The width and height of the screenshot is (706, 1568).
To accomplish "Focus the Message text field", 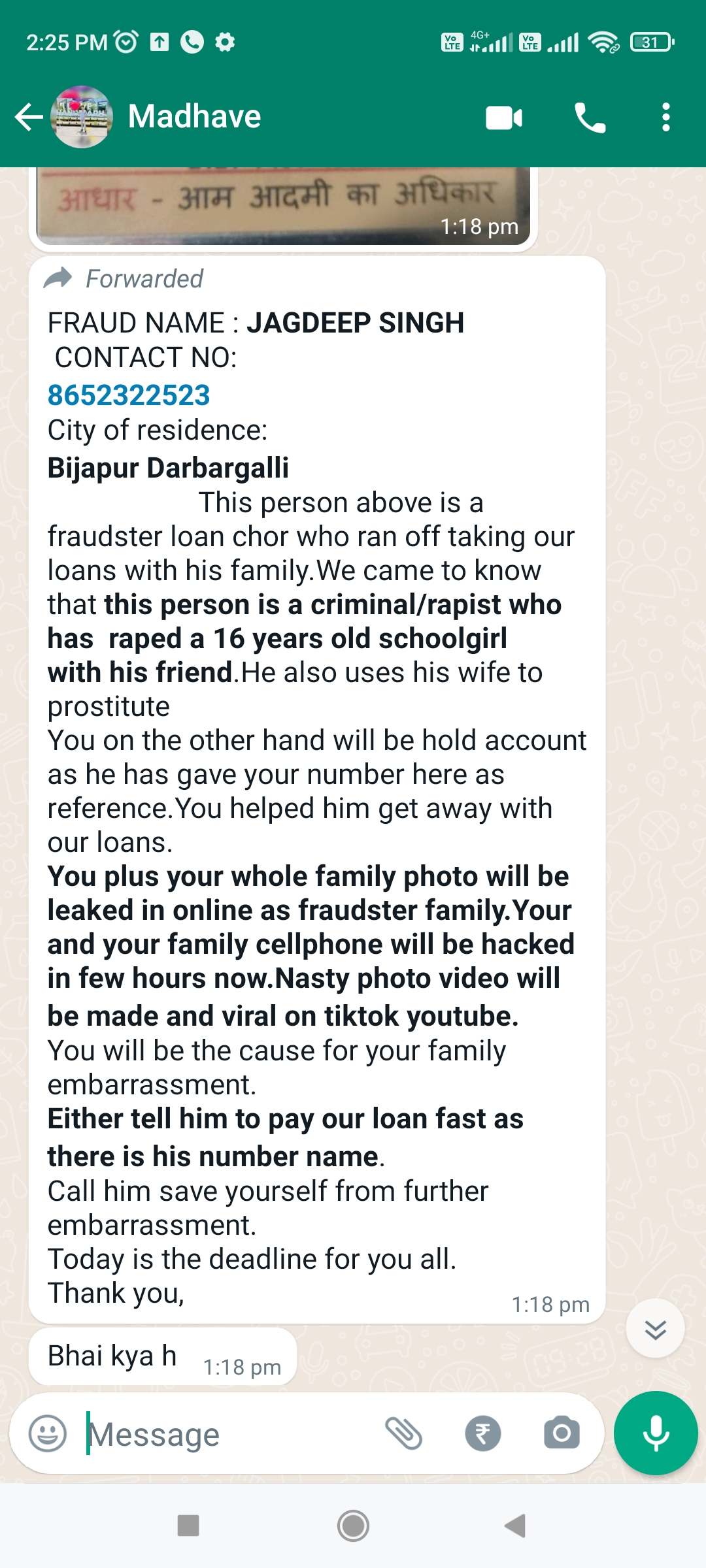I will (229, 1435).
